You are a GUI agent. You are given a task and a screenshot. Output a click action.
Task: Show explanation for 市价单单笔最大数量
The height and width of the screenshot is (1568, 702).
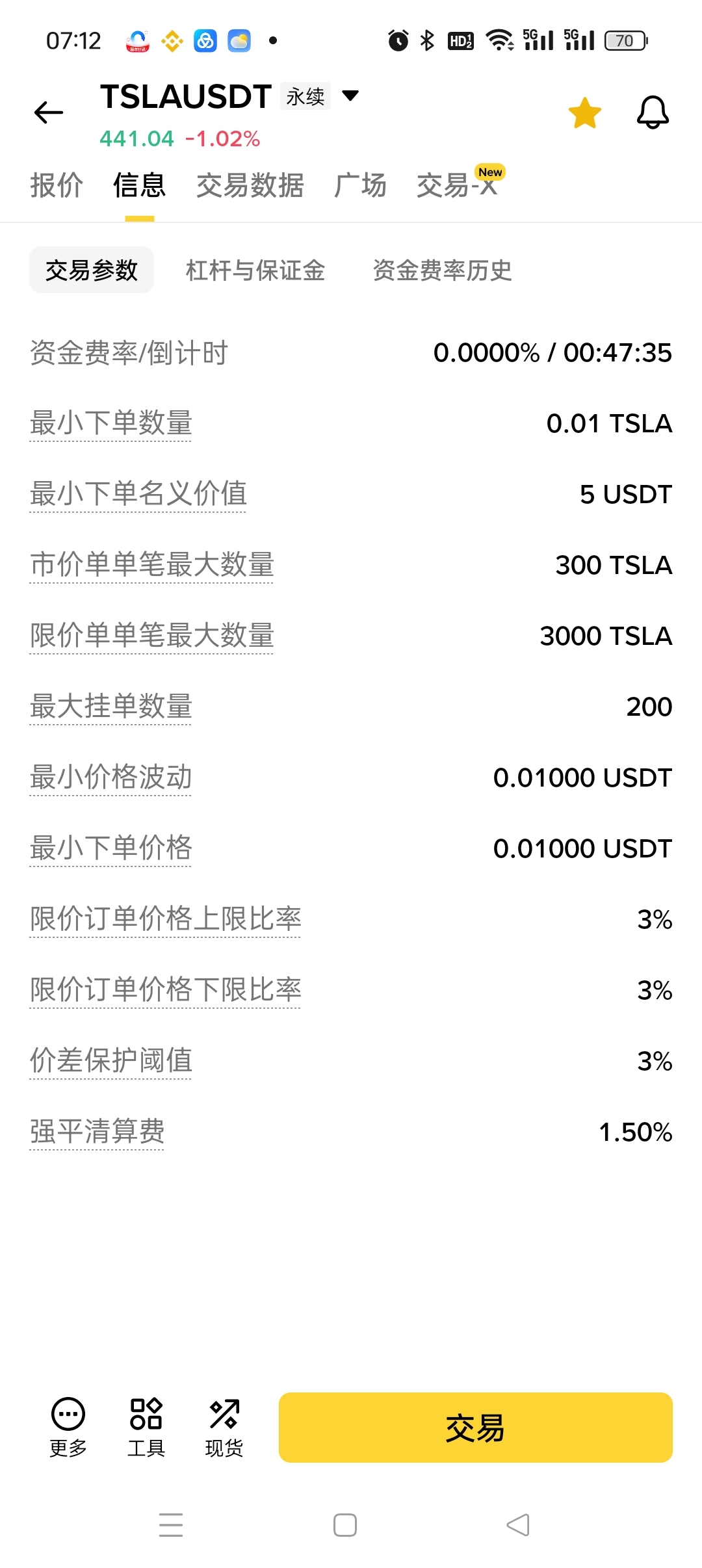(x=151, y=565)
